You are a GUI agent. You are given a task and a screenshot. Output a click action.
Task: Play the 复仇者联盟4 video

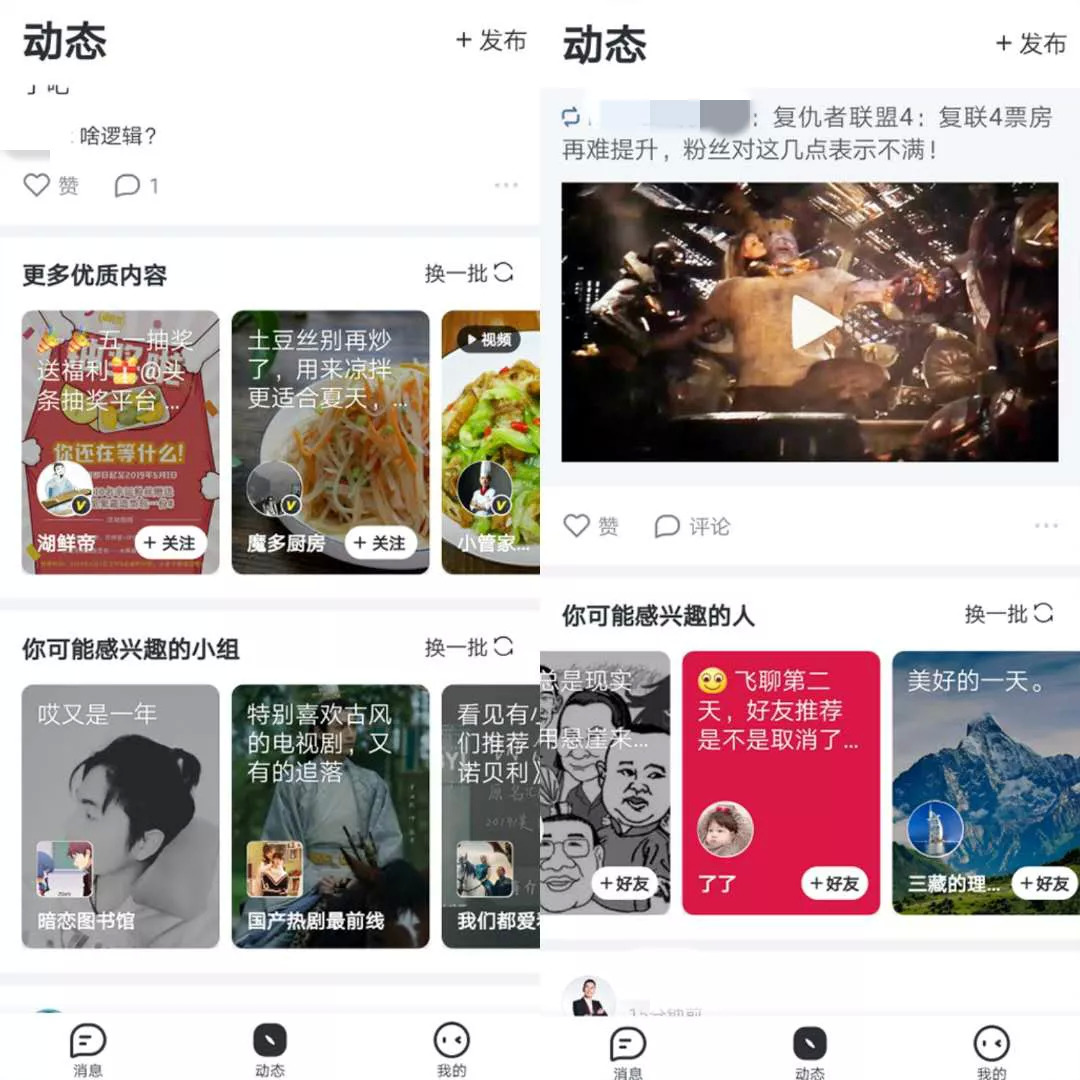click(x=816, y=322)
